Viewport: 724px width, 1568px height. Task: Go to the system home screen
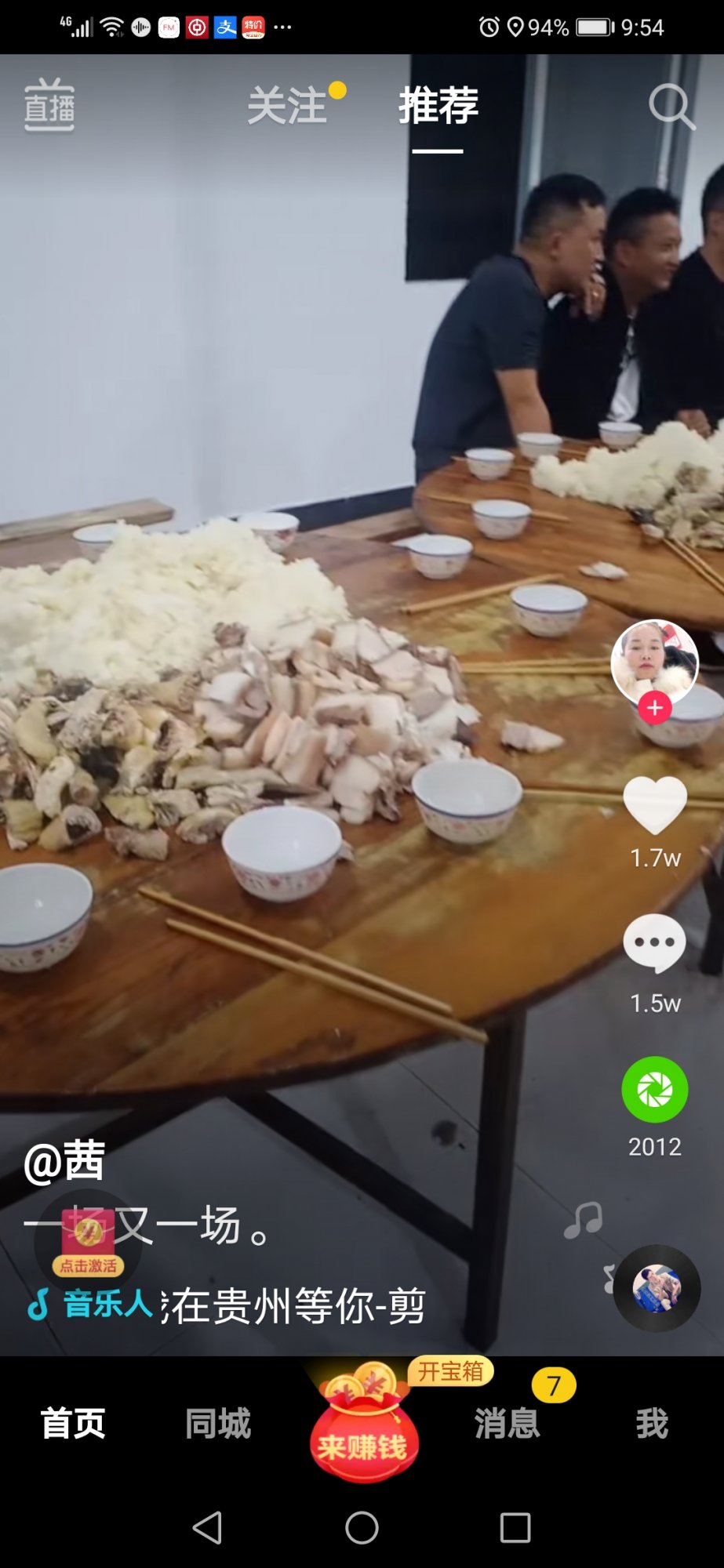[x=362, y=1527]
